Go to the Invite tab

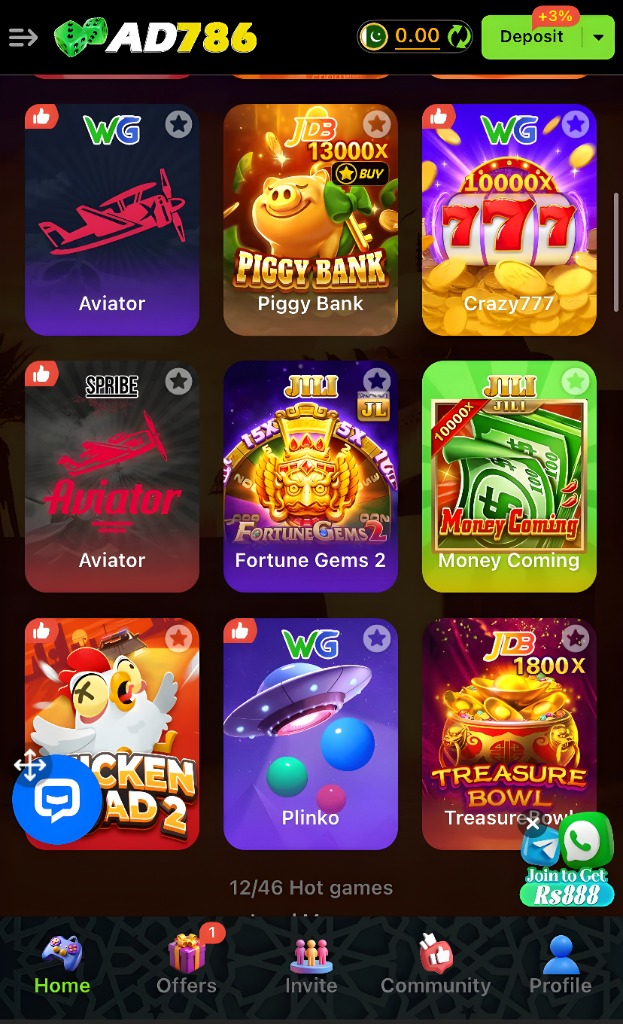311,966
